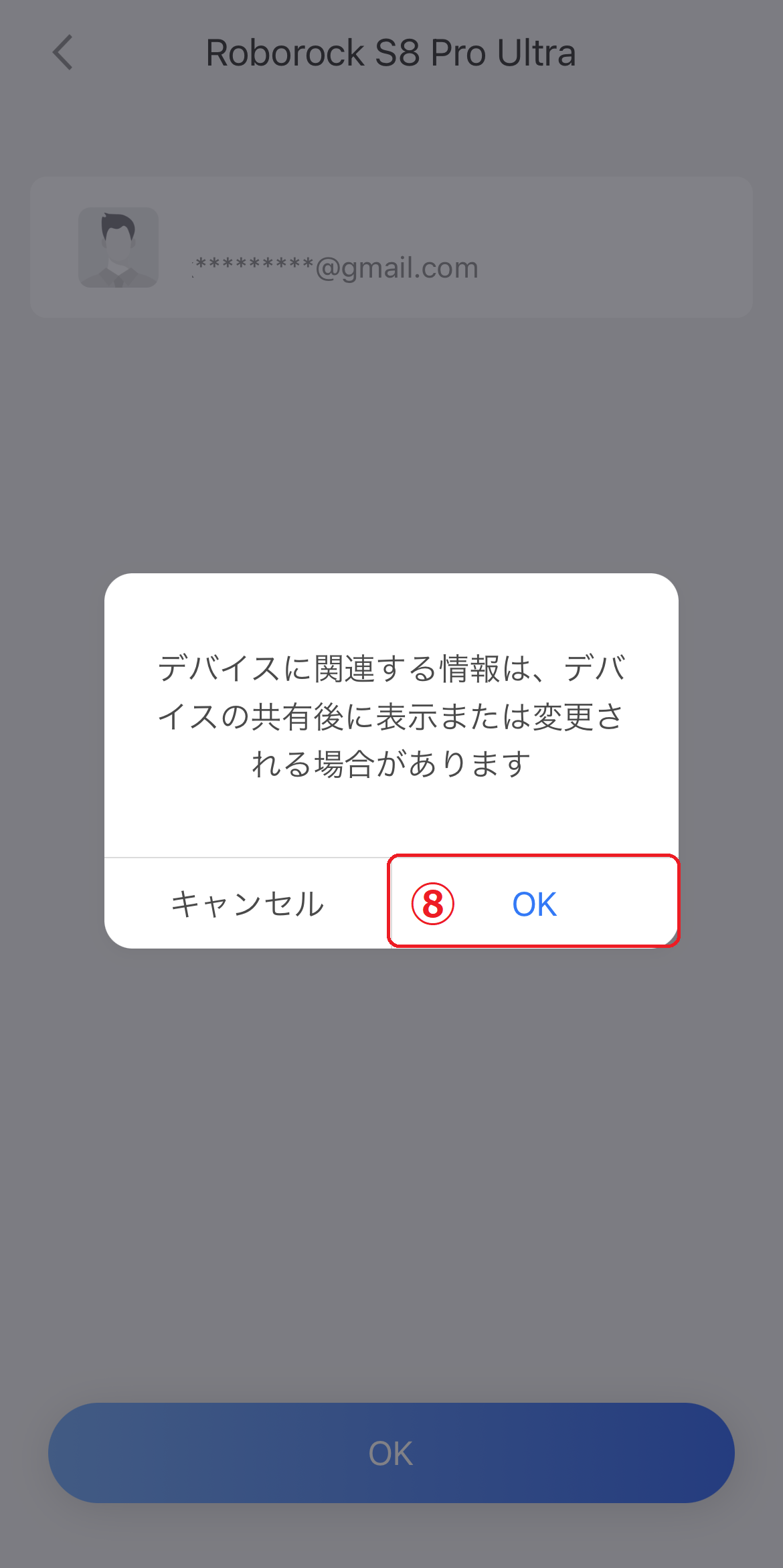Tap キャンセル to dismiss the dialog

(248, 904)
